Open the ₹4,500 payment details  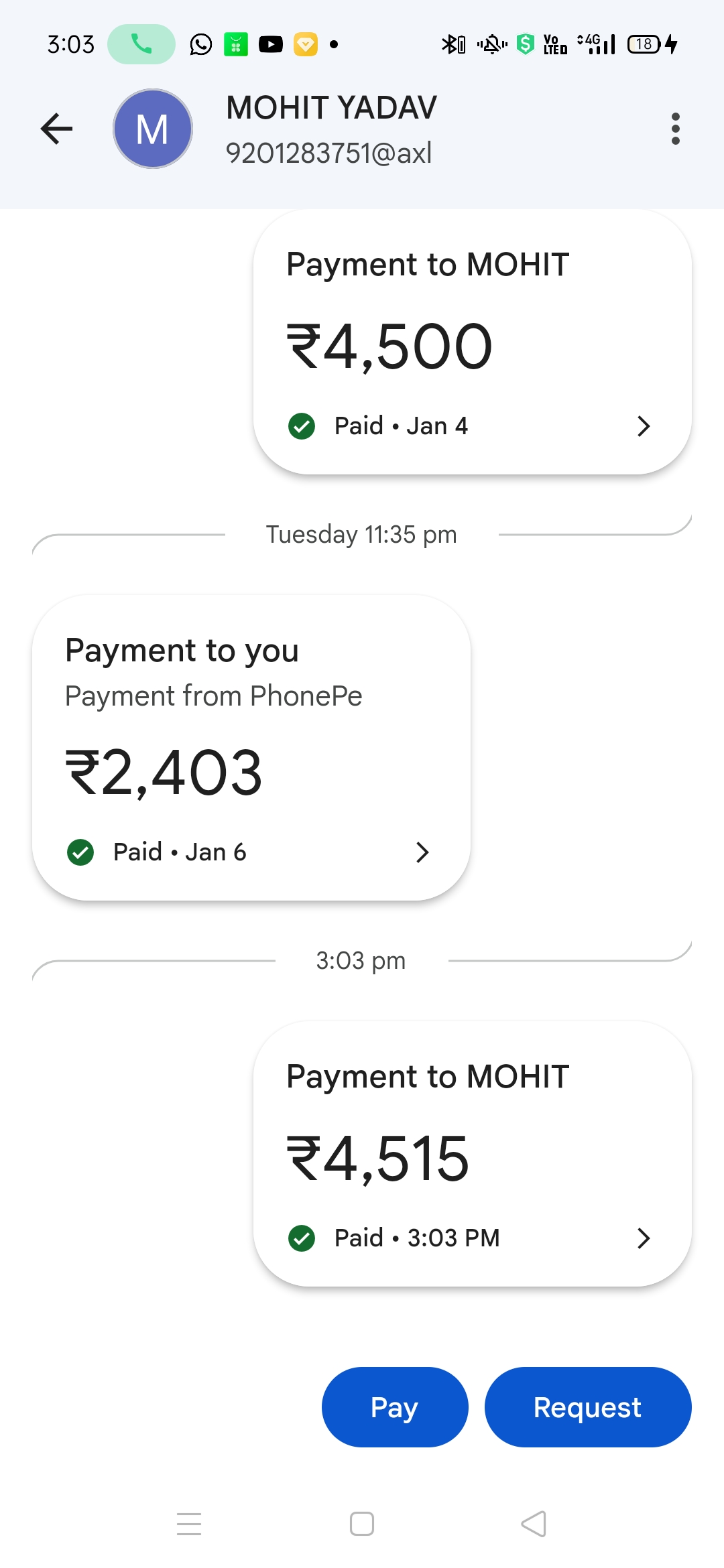pos(472,343)
